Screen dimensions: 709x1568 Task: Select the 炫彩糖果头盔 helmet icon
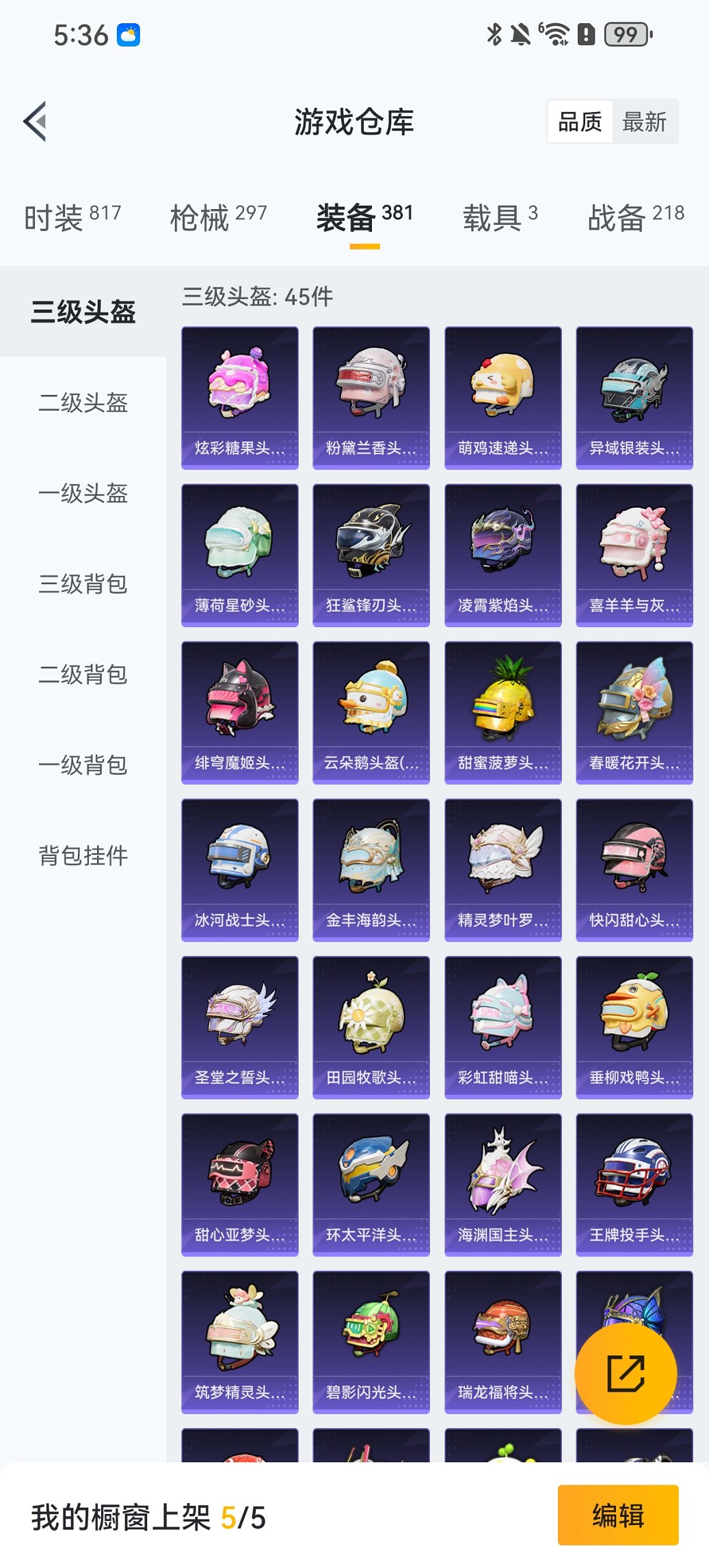coord(239,396)
